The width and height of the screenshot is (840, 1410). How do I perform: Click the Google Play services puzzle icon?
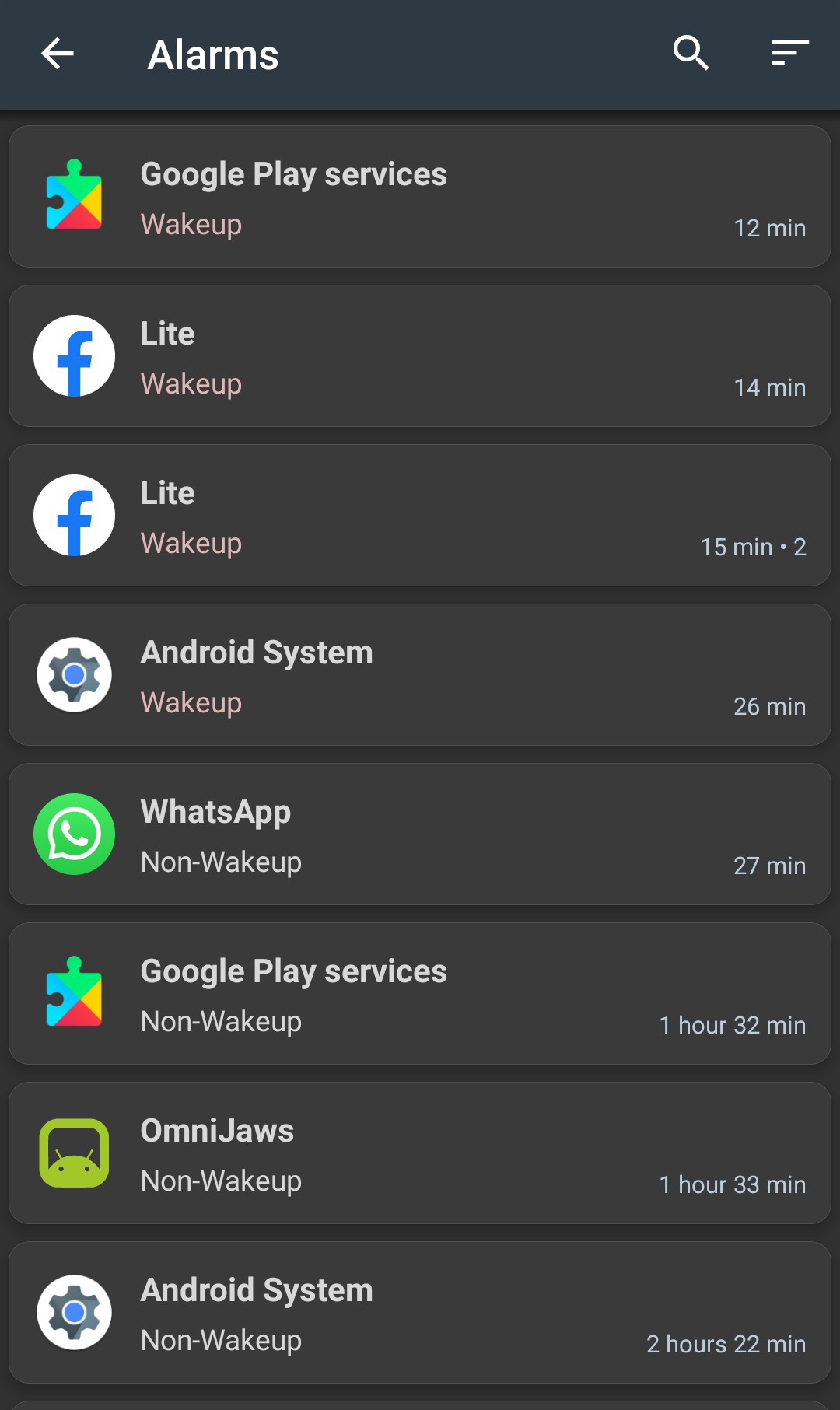coord(74,195)
